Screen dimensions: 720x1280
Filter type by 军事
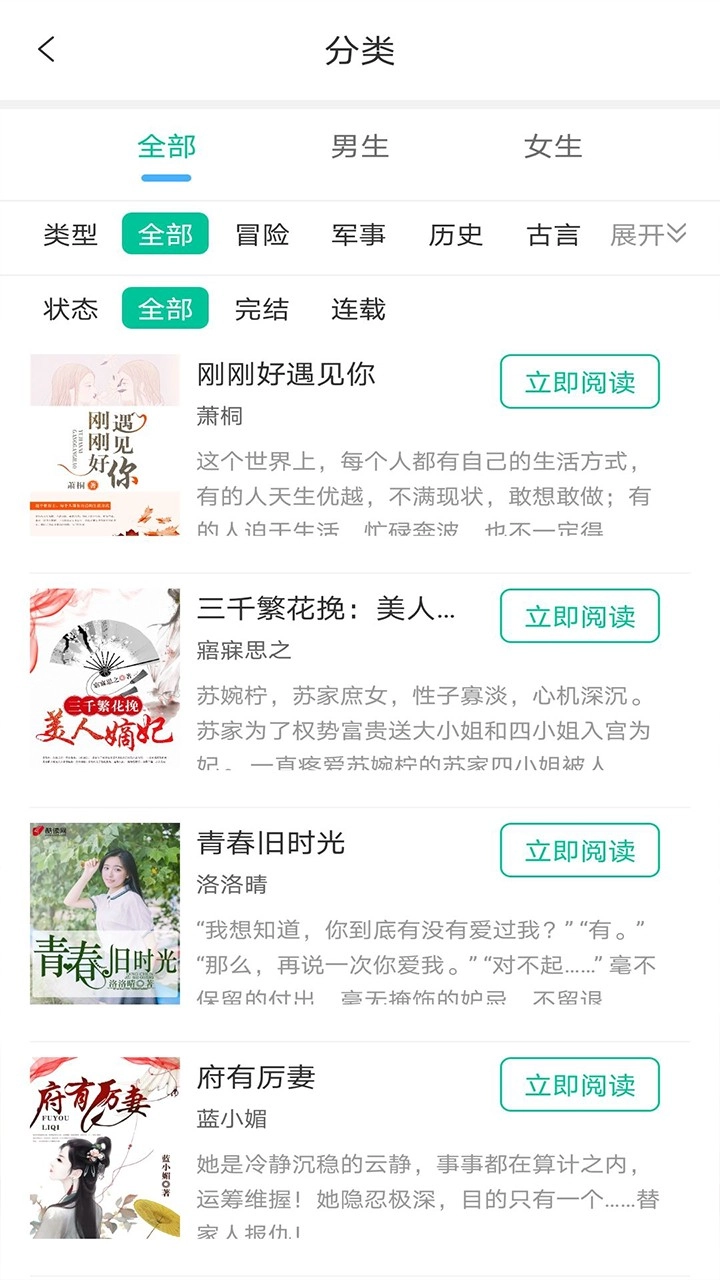(x=358, y=235)
